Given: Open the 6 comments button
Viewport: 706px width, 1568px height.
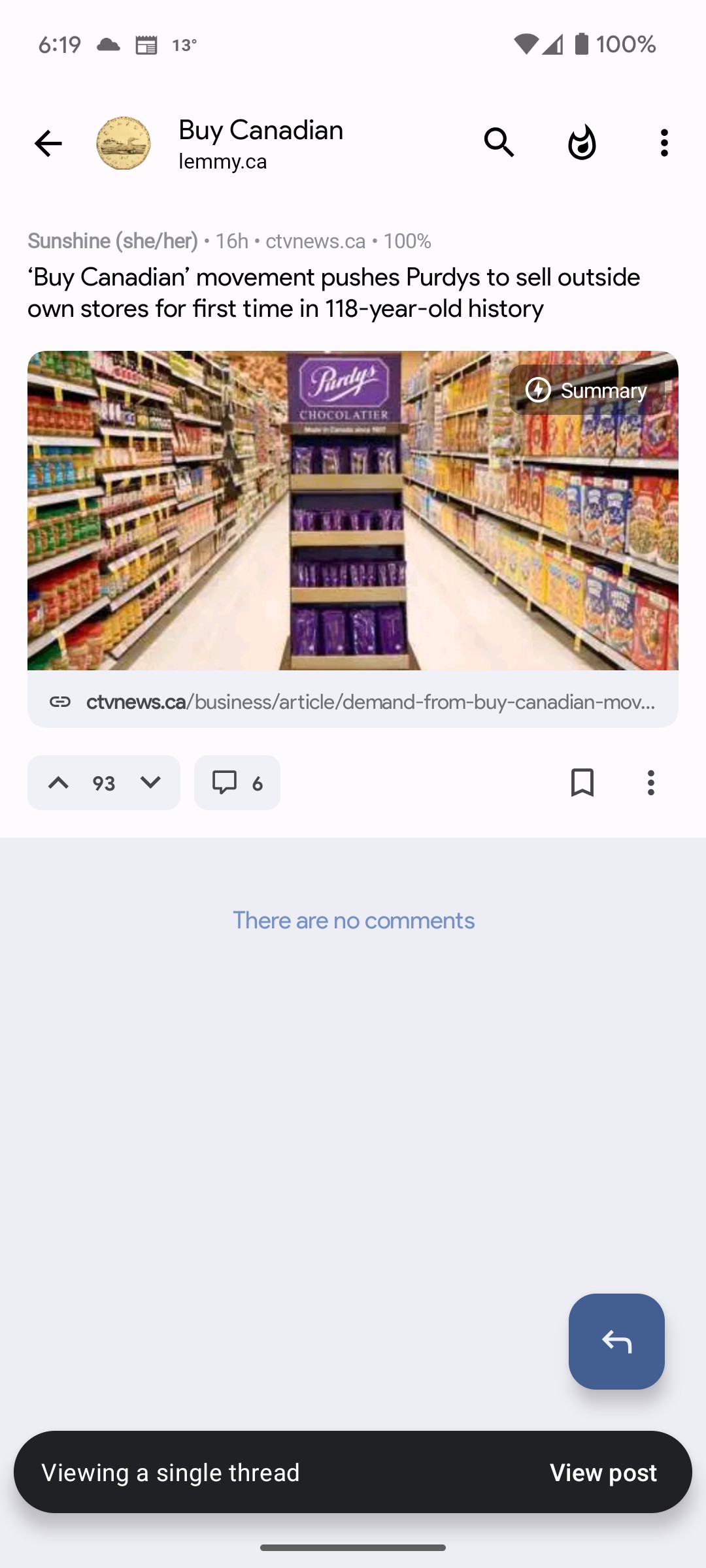Looking at the screenshot, I should point(237,783).
